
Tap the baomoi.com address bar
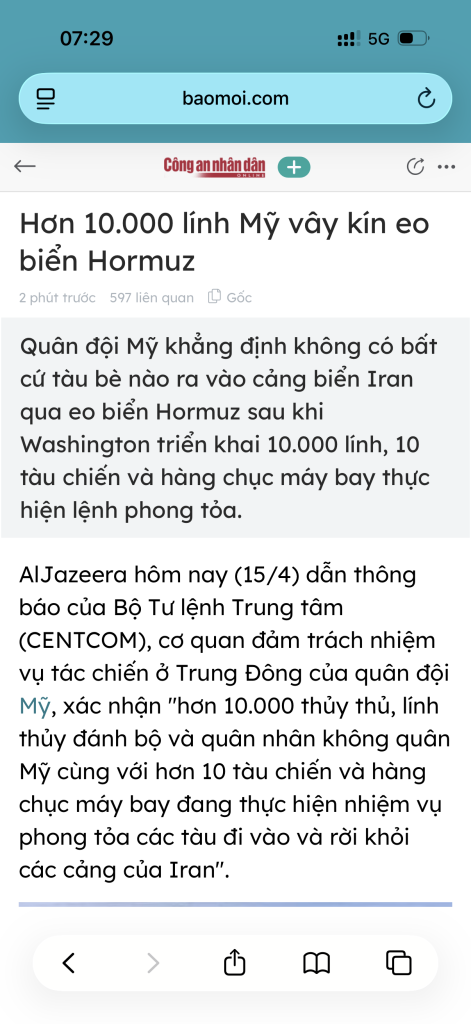[x=235, y=99]
